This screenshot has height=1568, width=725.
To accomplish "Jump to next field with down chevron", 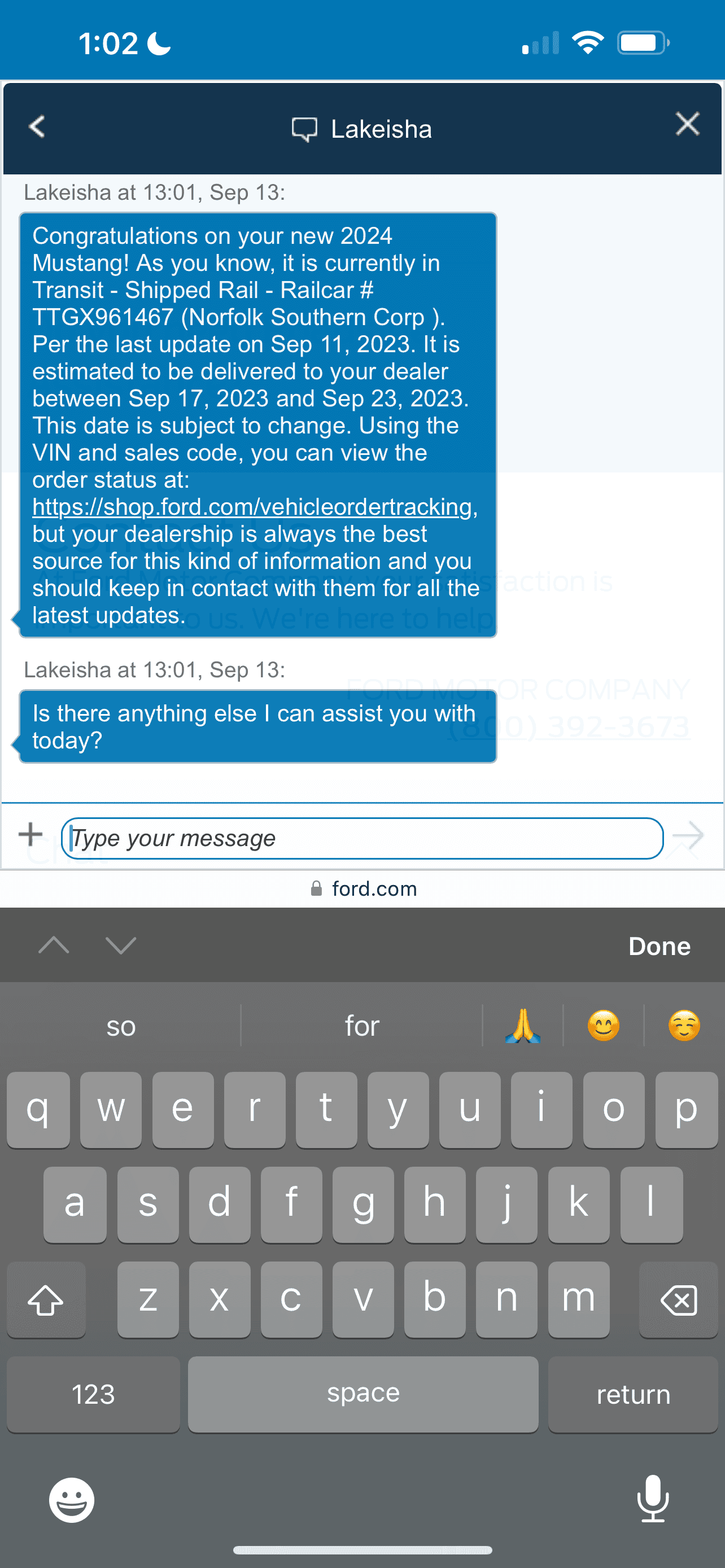I will pyautogui.click(x=120, y=945).
